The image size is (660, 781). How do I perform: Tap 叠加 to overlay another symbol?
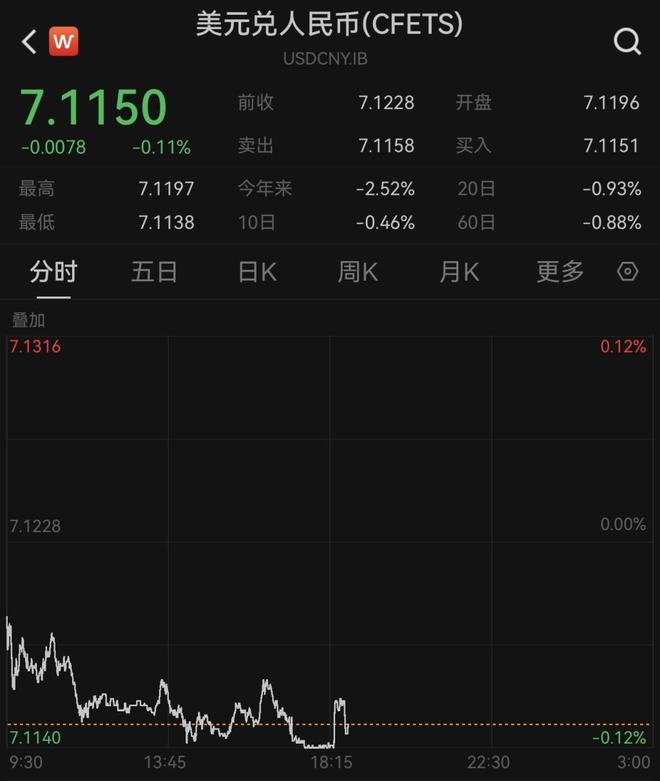point(28,320)
